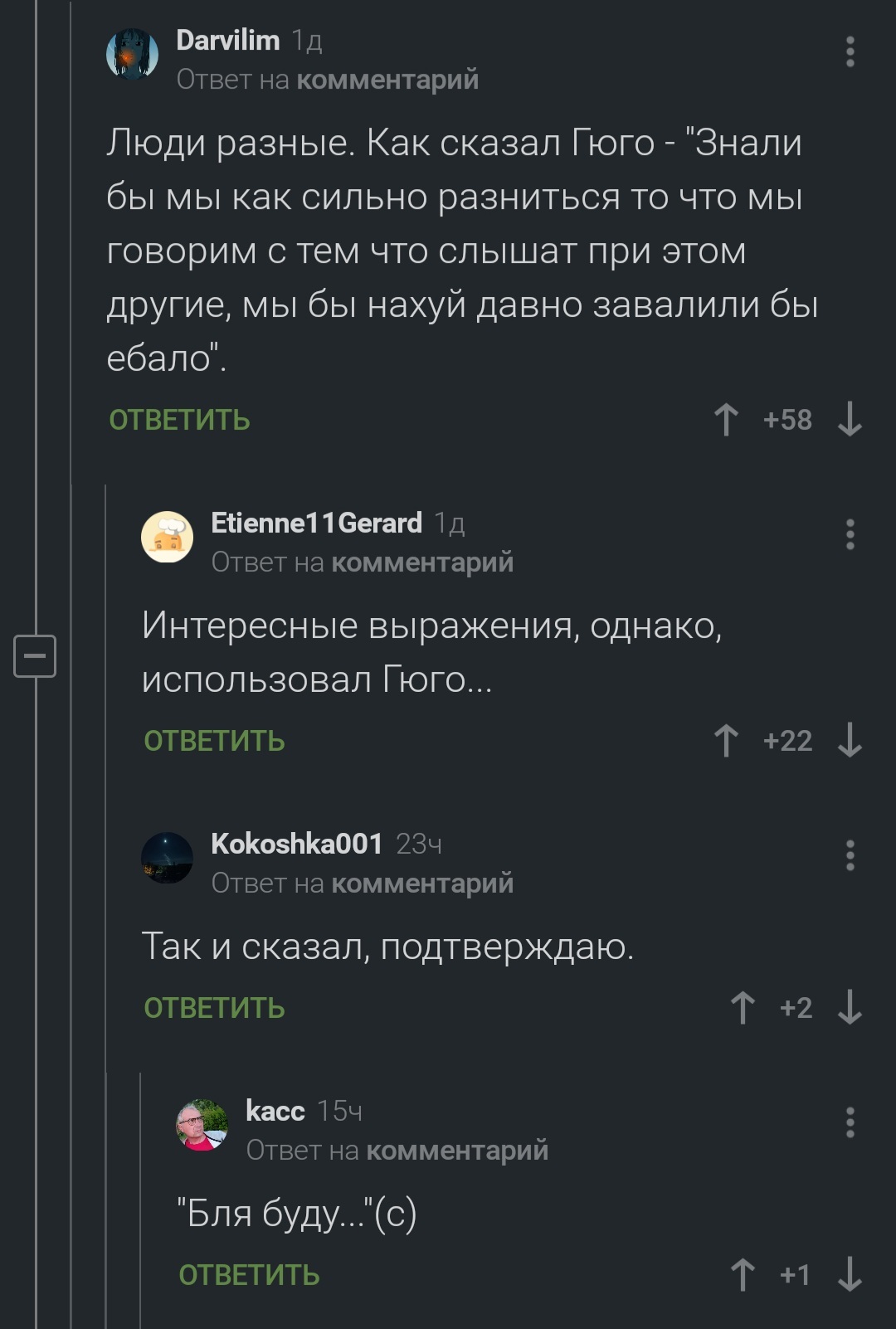Upvote kacc's comment

[x=743, y=1274]
